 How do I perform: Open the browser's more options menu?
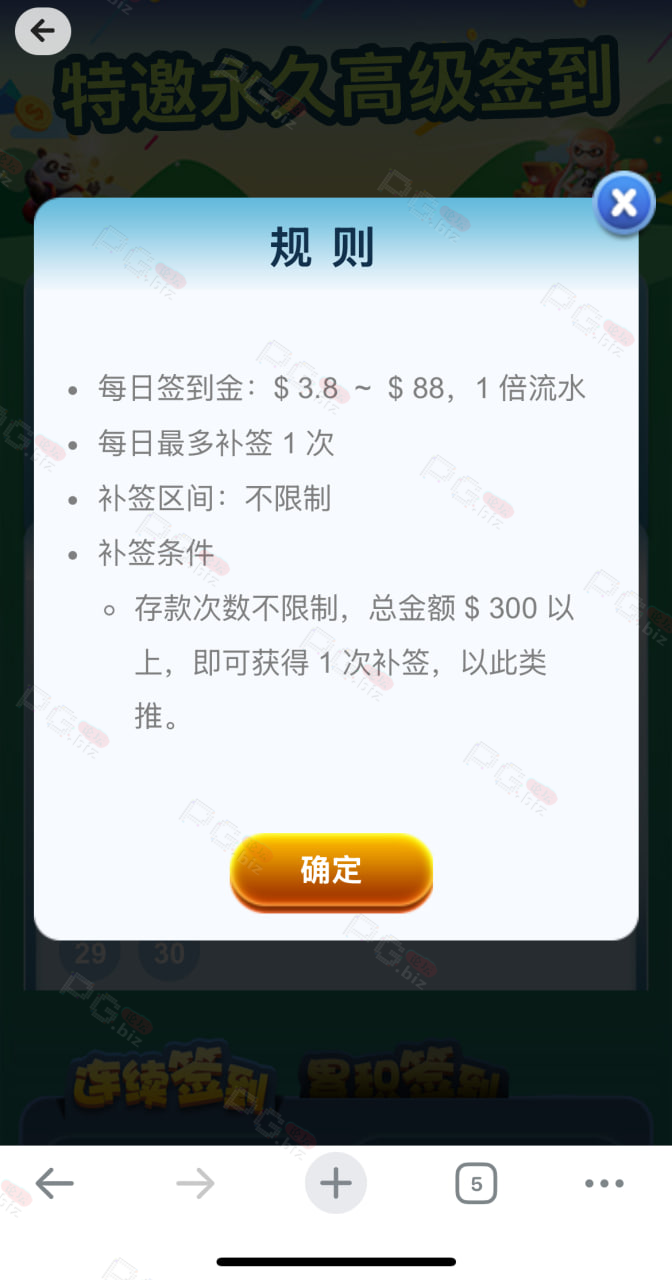604,1184
